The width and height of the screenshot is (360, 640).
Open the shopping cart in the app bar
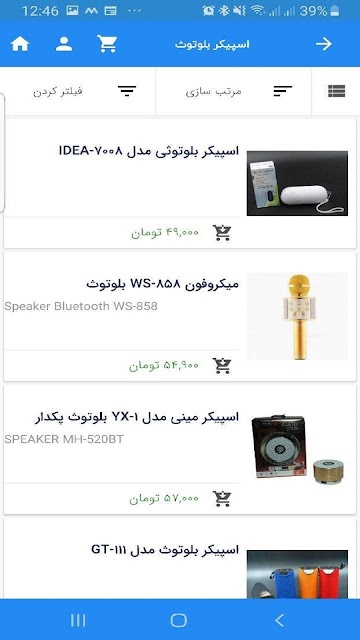(107, 44)
